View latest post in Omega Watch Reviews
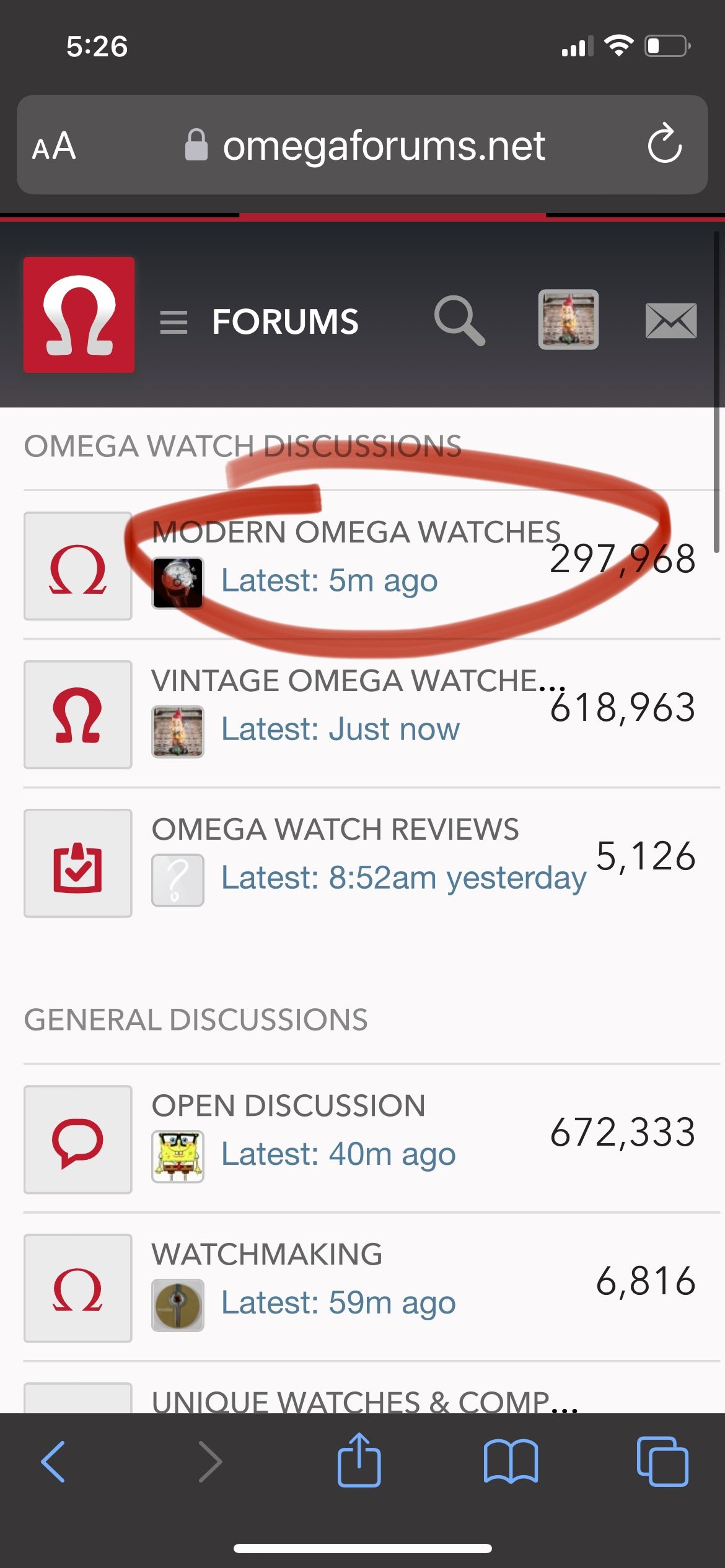 click(x=403, y=878)
